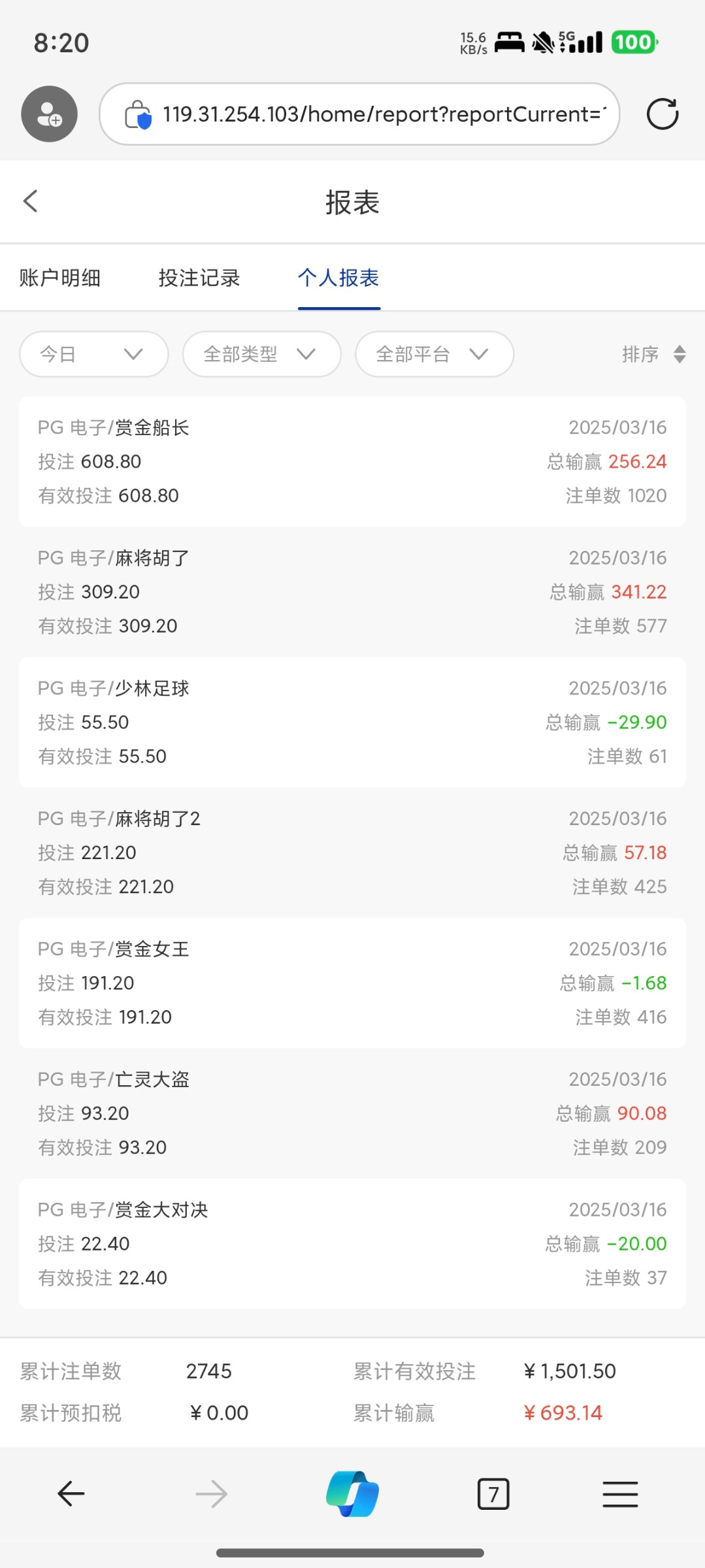This screenshot has width=705, height=1568.
Task: Open the Copilot button in browser bar
Action: (x=353, y=1494)
